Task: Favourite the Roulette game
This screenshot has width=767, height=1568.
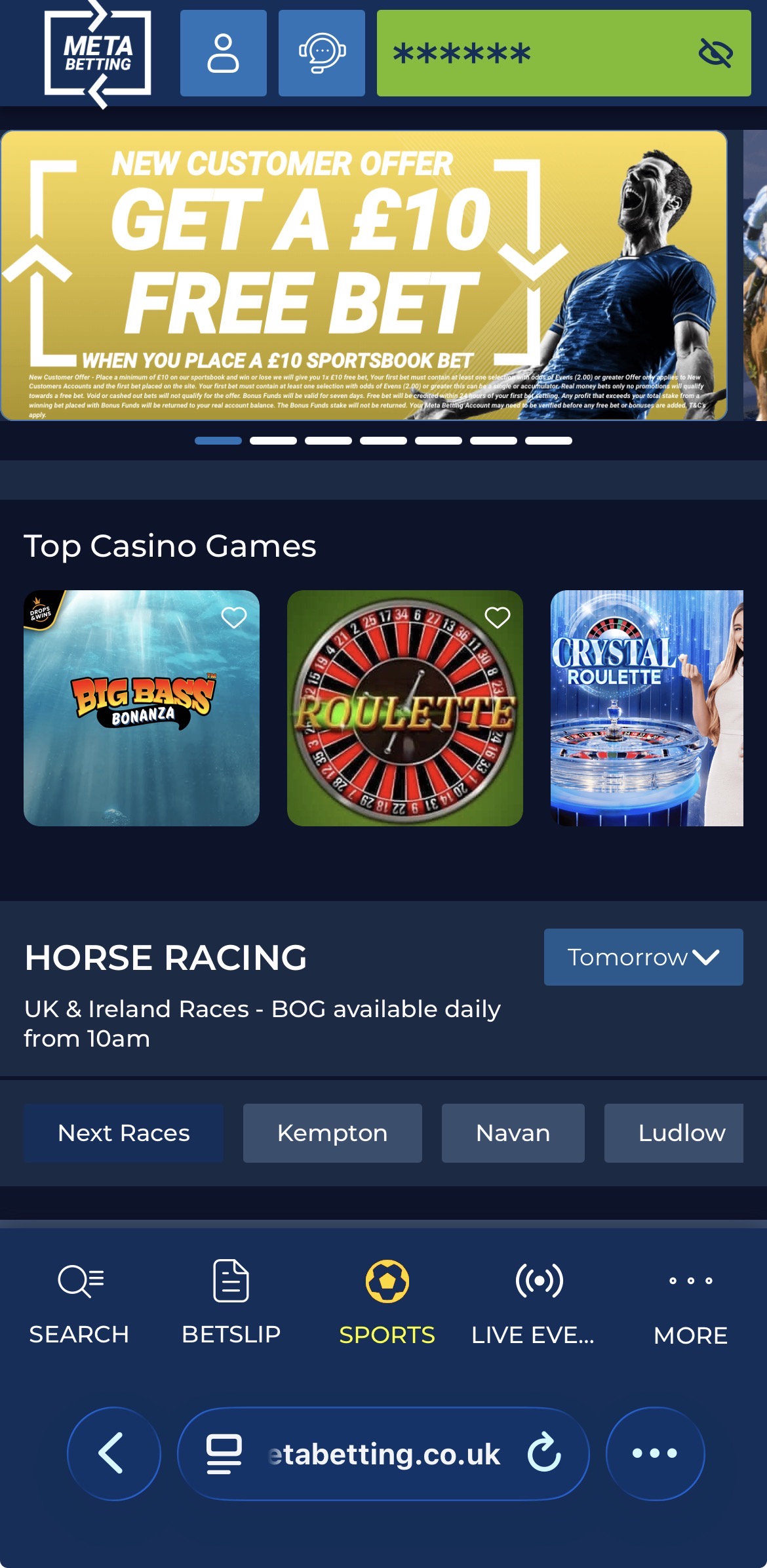Action: (497, 617)
